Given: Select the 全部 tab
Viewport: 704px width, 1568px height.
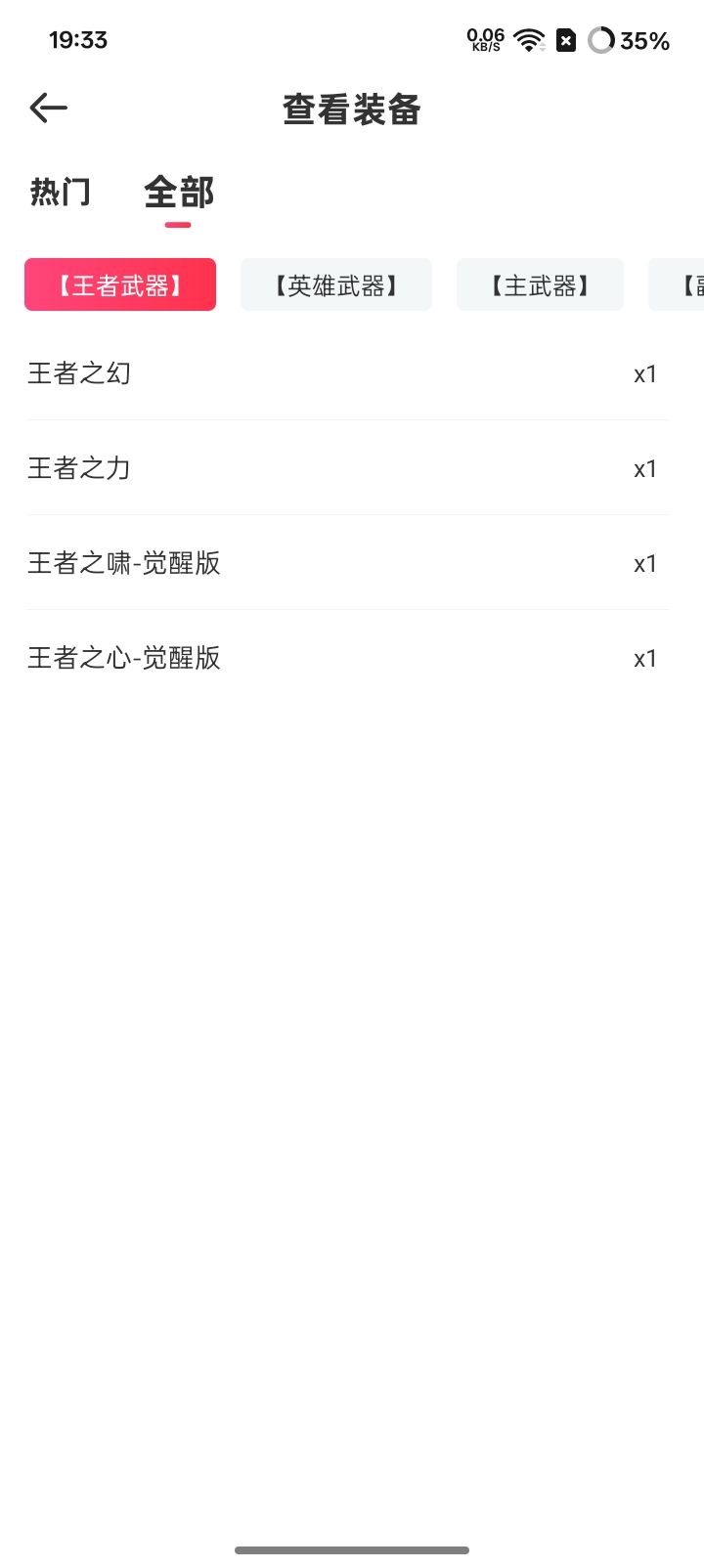Looking at the screenshot, I should click(x=178, y=193).
